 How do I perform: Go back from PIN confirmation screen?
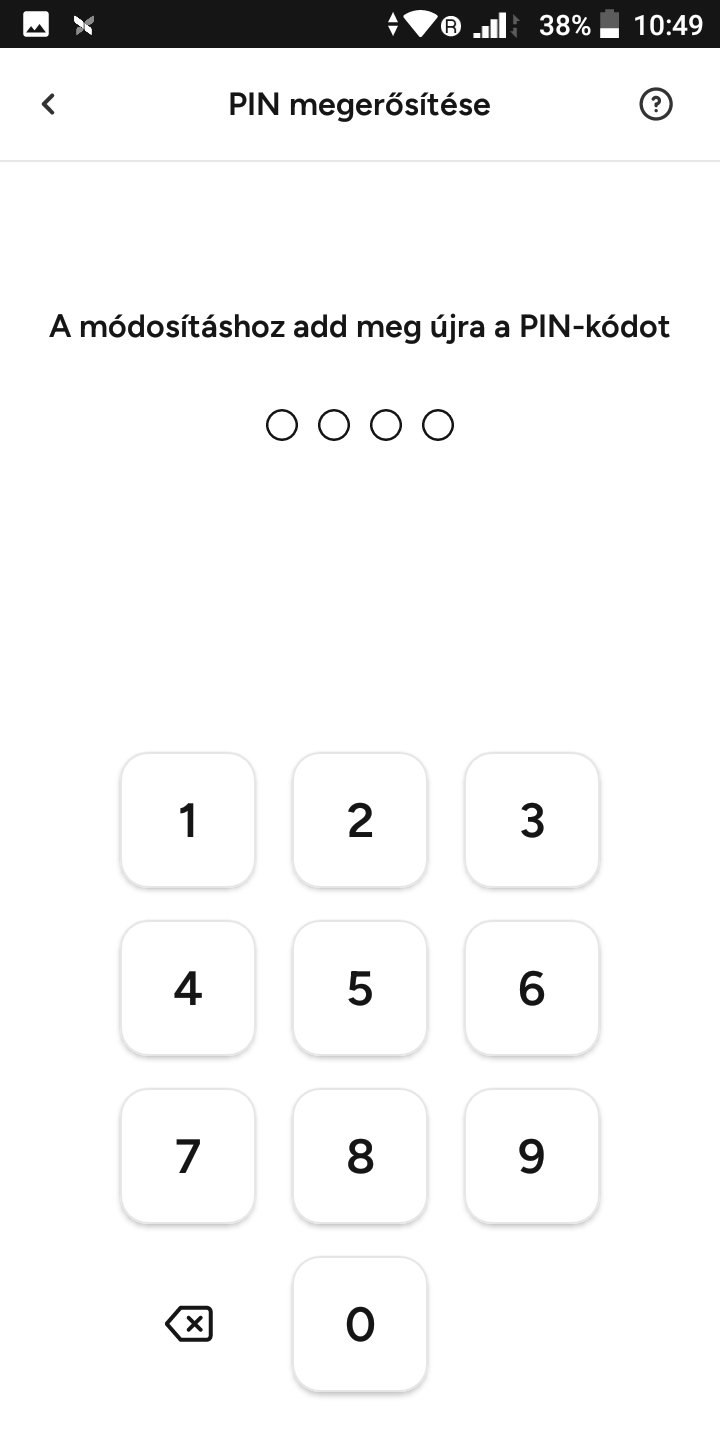(x=48, y=104)
